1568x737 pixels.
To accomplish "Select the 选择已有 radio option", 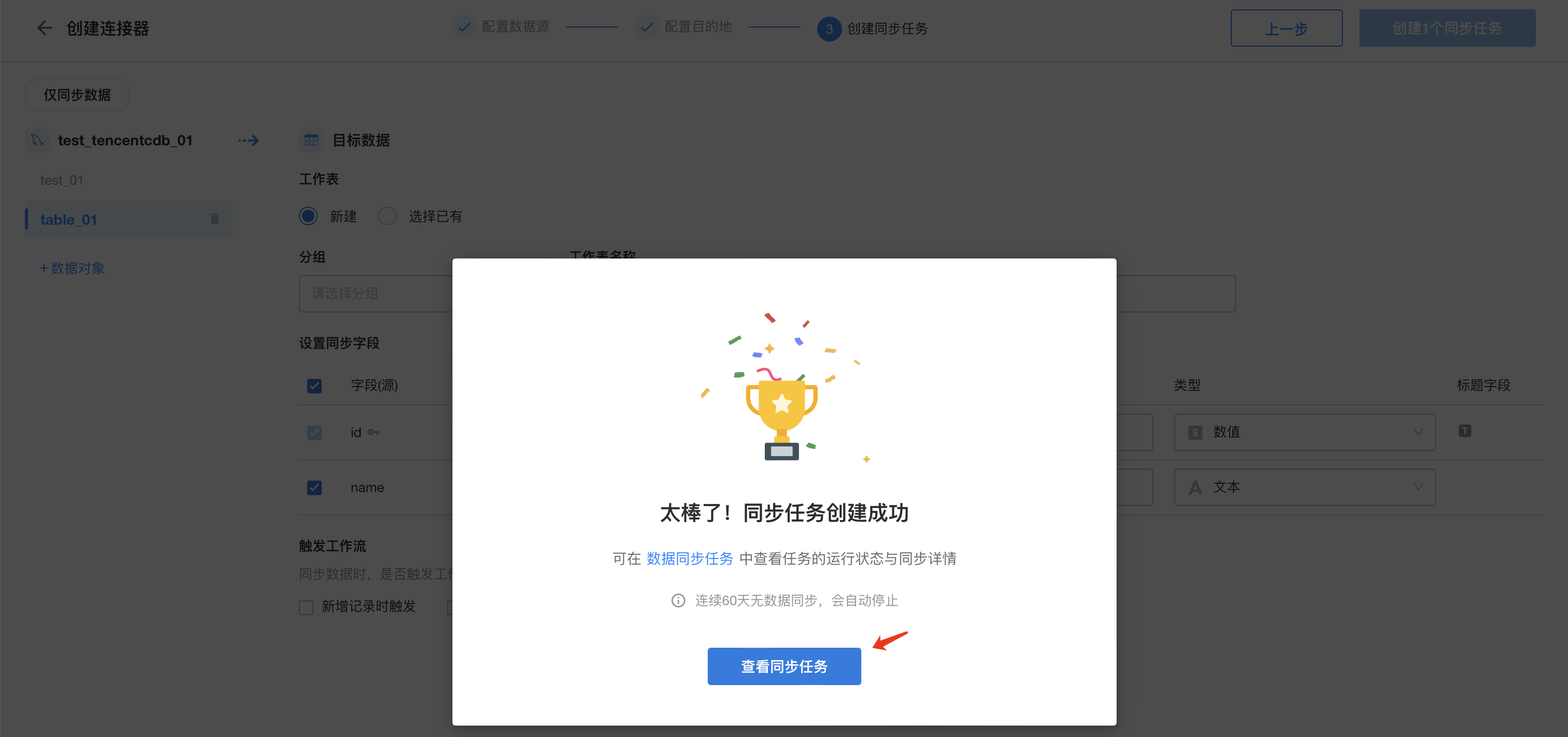I will [387, 215].
